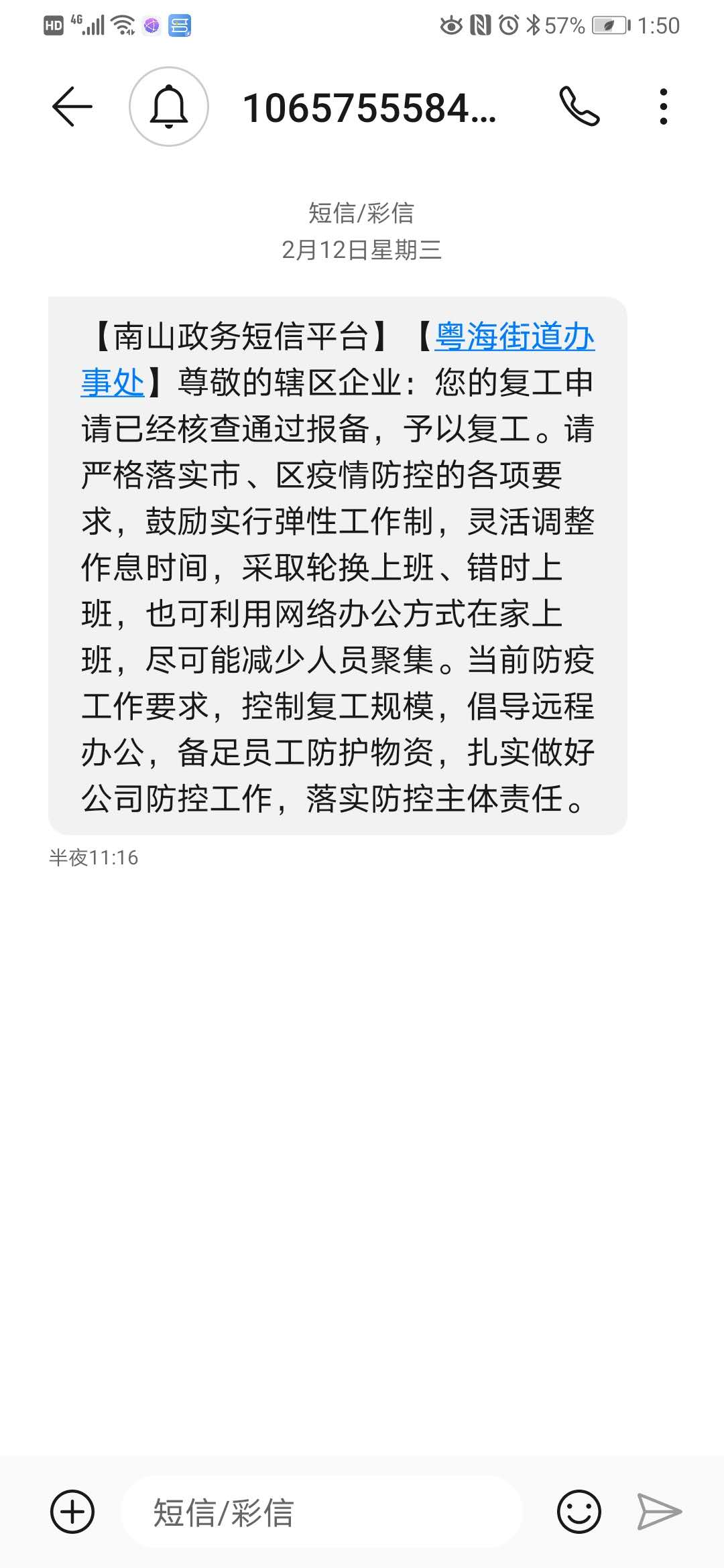724x1568 pixels.
Task: Focus the 短信/彩信 message input field
Action: (x=322, y=1511)
